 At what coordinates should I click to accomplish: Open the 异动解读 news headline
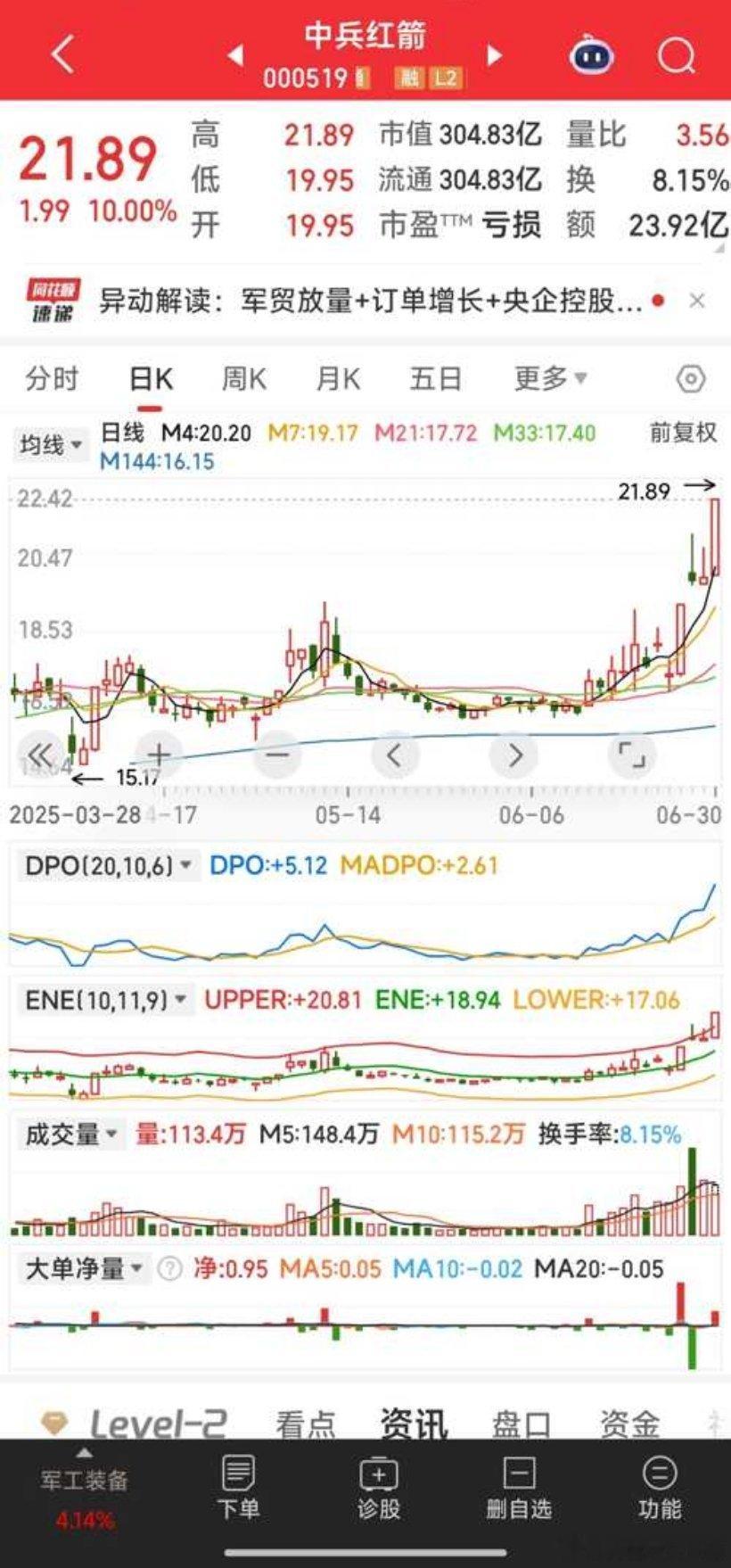[x=370, y=301]
